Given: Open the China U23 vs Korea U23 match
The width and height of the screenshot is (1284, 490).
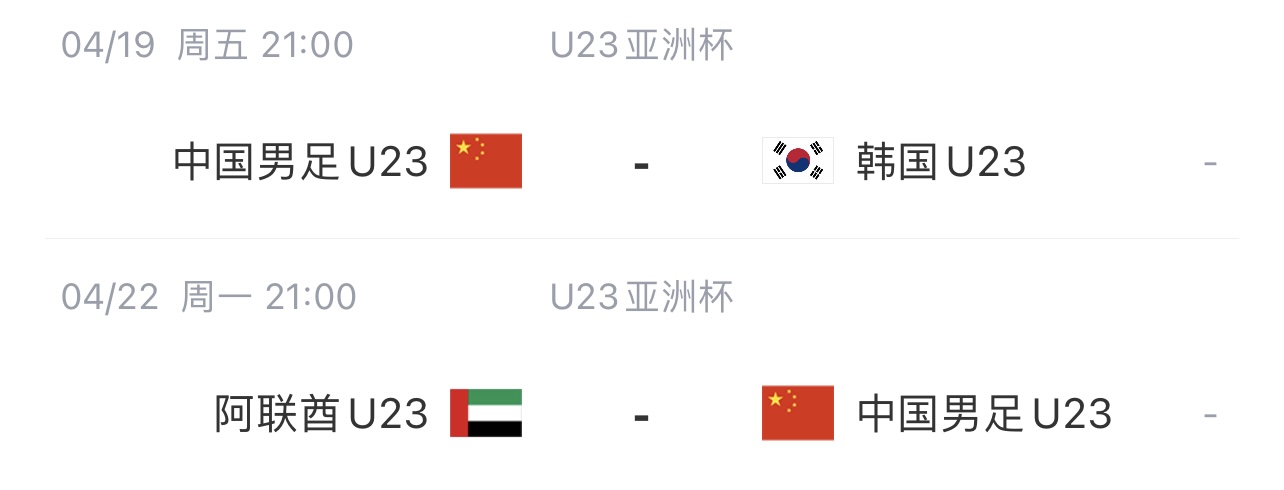Looking at the screenshot, I should (x=641, y=162).
